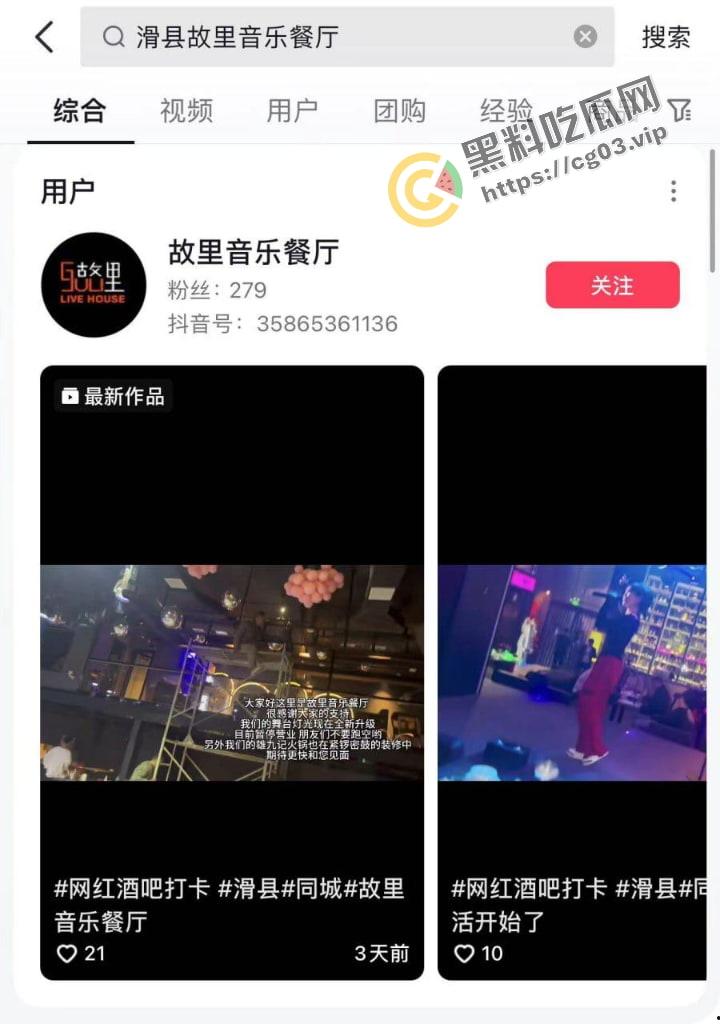This screenshot has height=1024, width=720.
Task: Switch to the 视频 tab
Action: click(184, 112)
